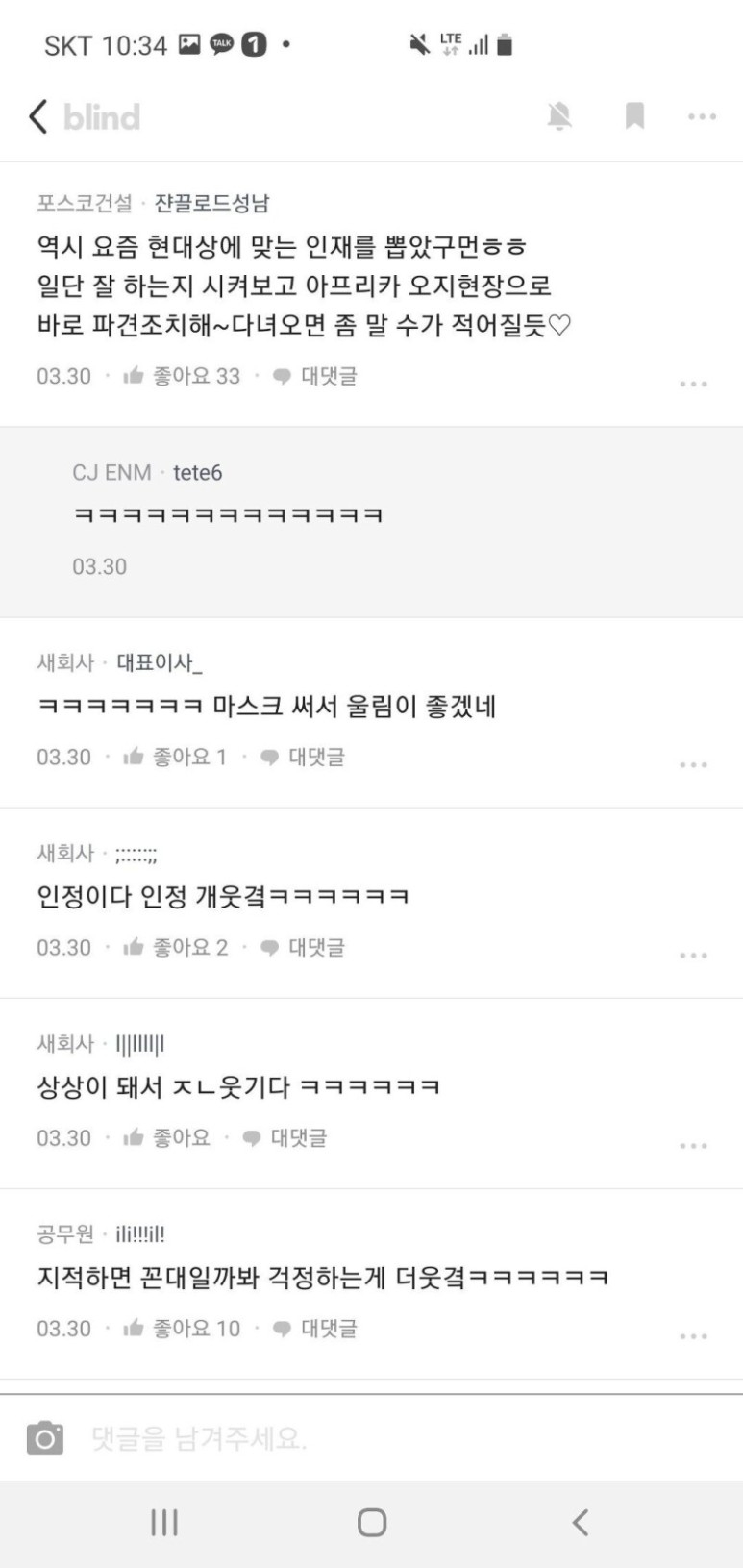Image resolution: width=743 pixels, height=1568 pixels.
Task: Like the 대표이사_ comment about 마스크
Action: tap(175, 758)
